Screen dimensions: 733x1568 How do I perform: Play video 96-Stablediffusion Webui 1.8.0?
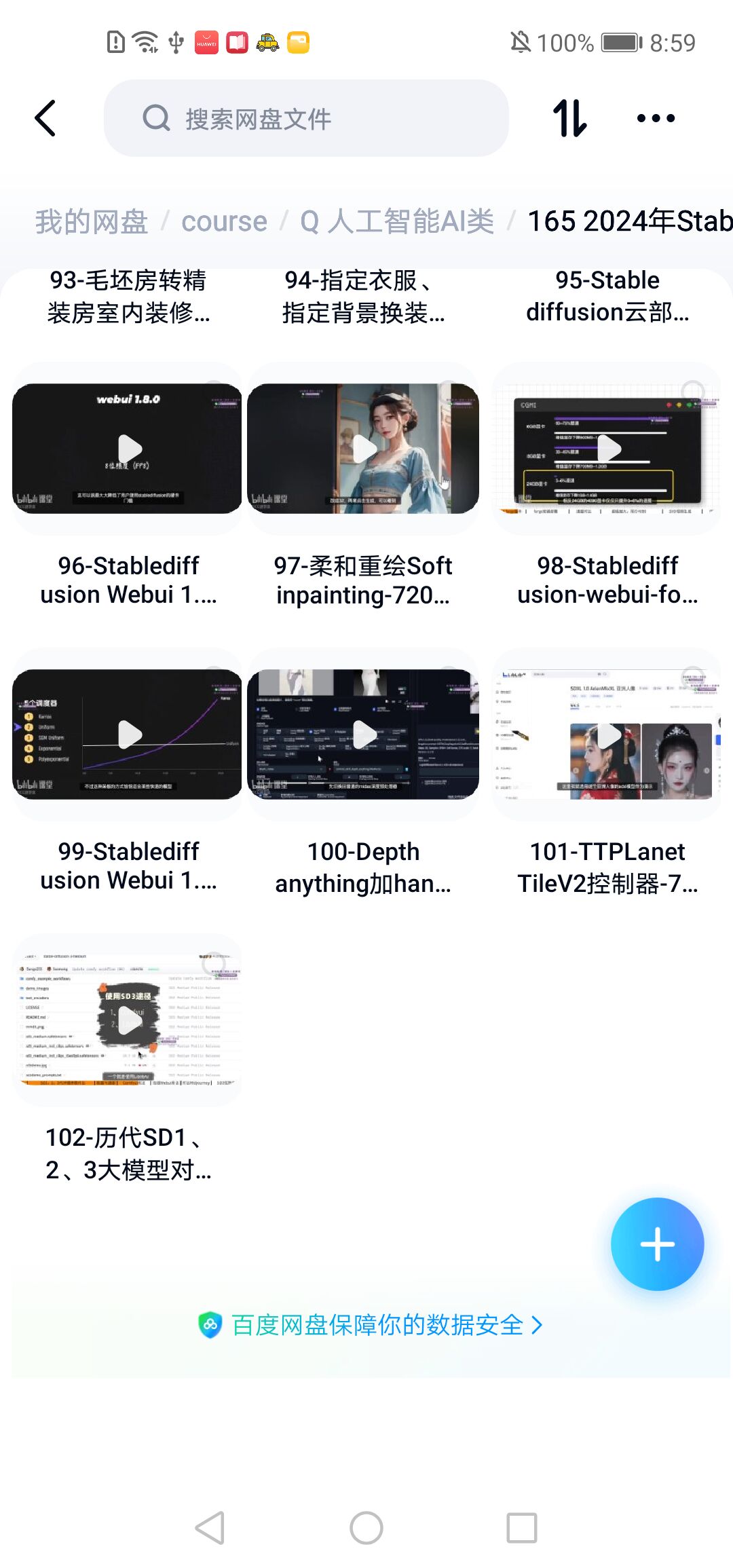pos(128,449)
